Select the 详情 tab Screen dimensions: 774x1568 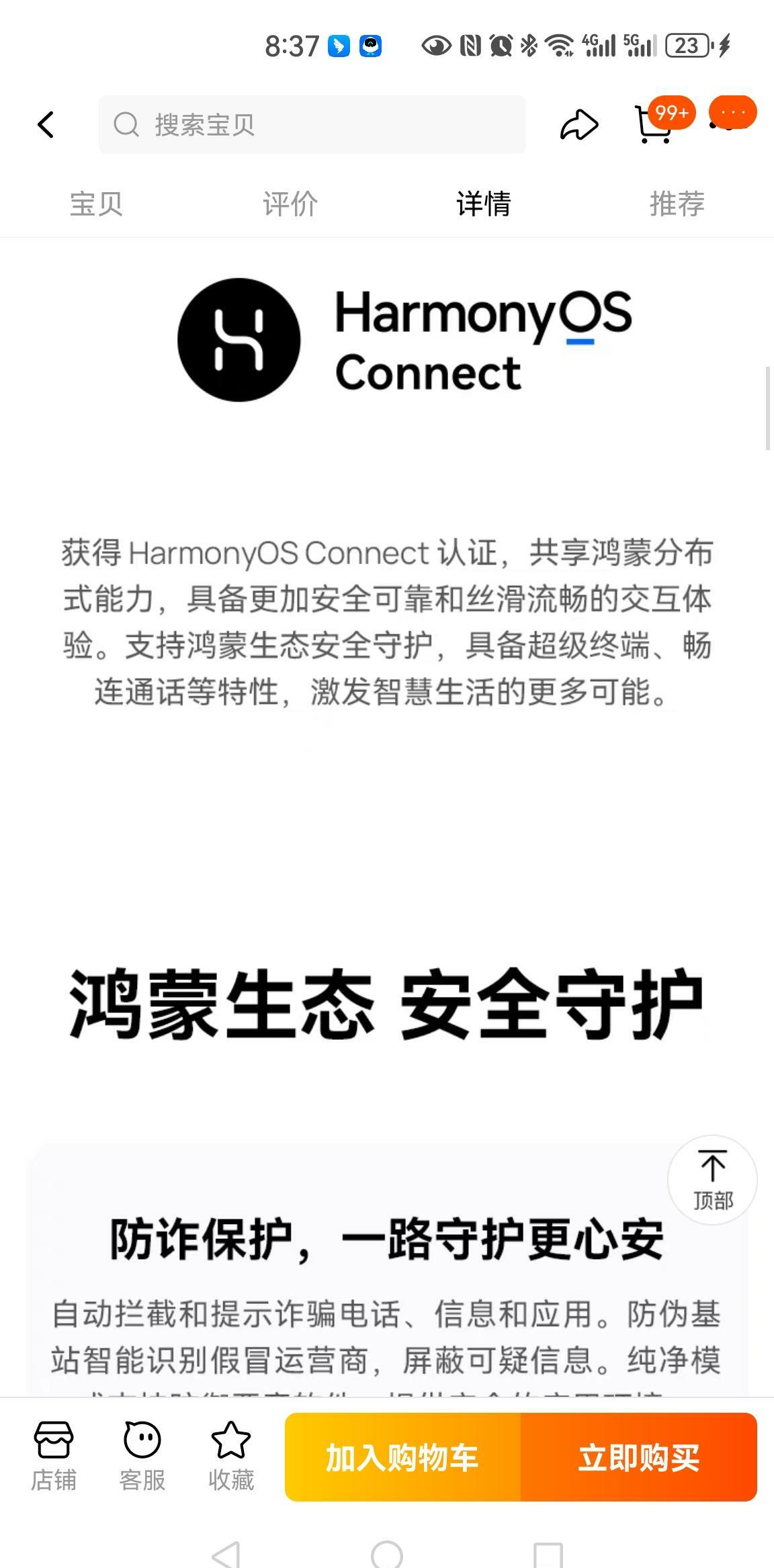coord(483,204)
